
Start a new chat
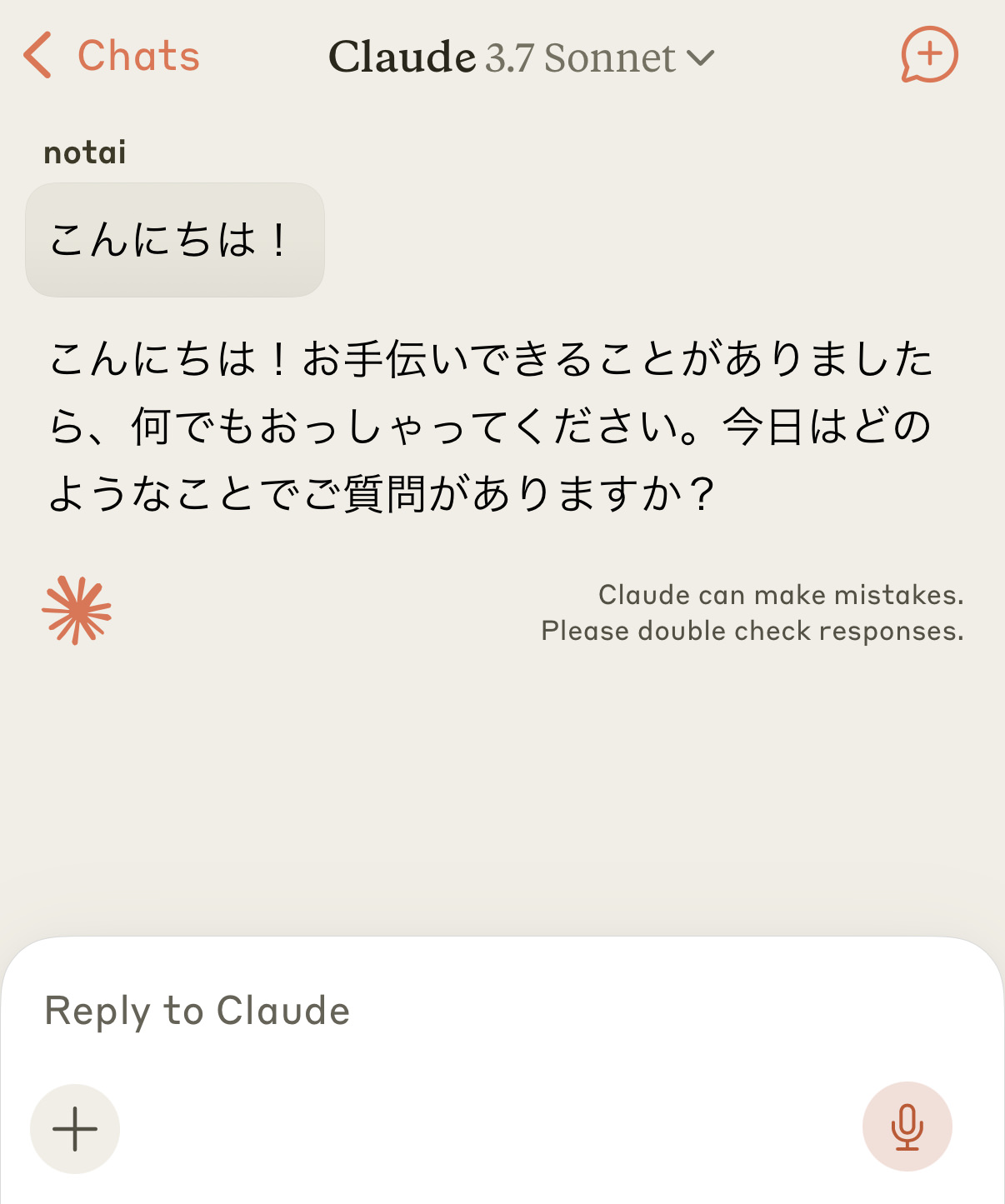click(929, 55)
